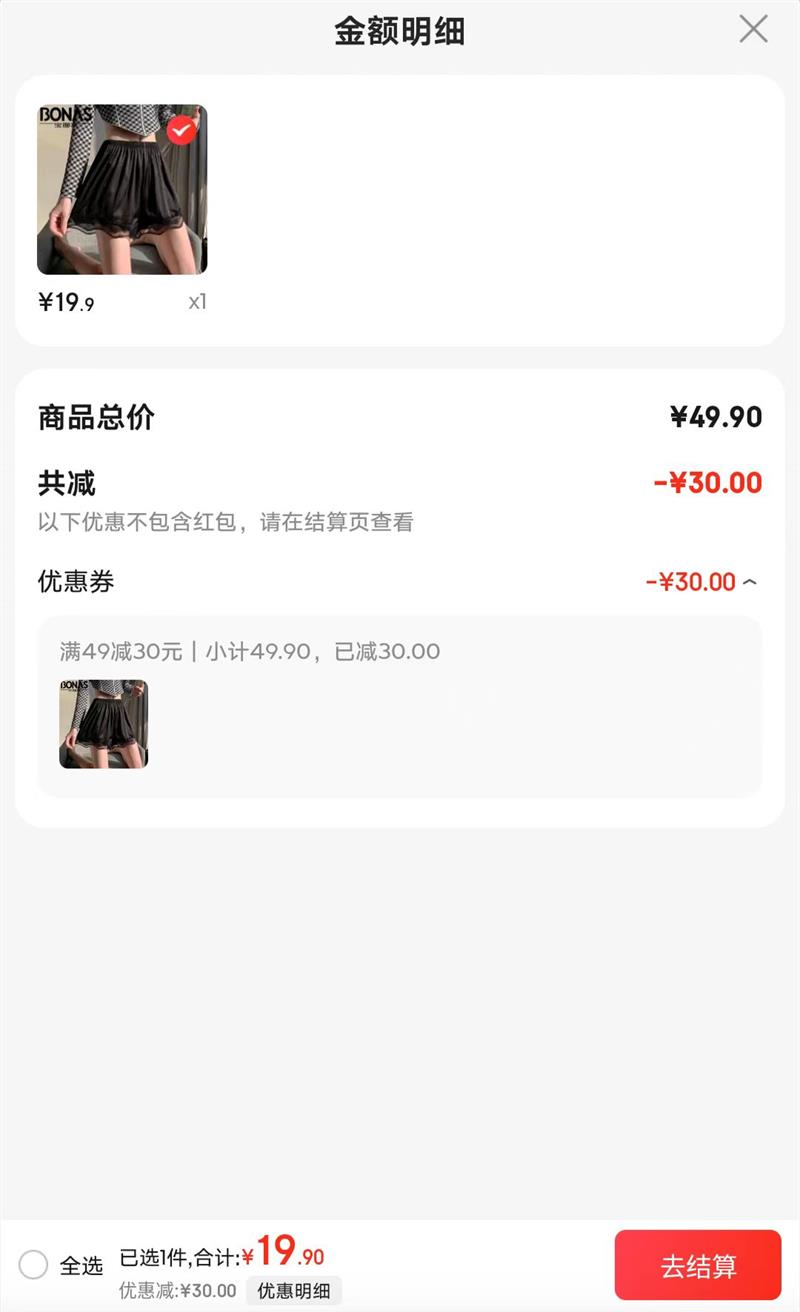Collapse the 优惠券 discount details
The height and width of the screenshot is (1312, 800).
(750, 582)
